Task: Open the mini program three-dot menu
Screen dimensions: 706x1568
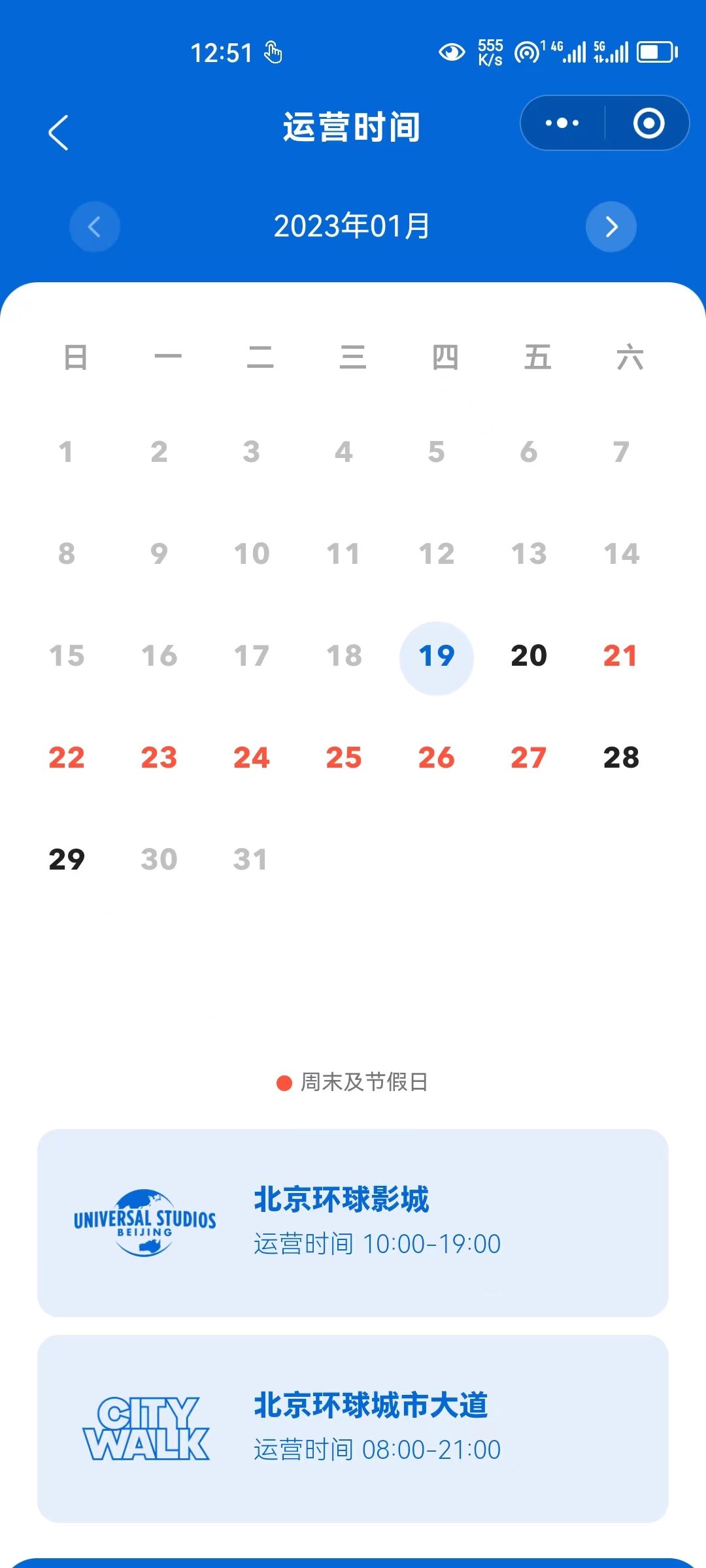Action: [x=562, y=123]
